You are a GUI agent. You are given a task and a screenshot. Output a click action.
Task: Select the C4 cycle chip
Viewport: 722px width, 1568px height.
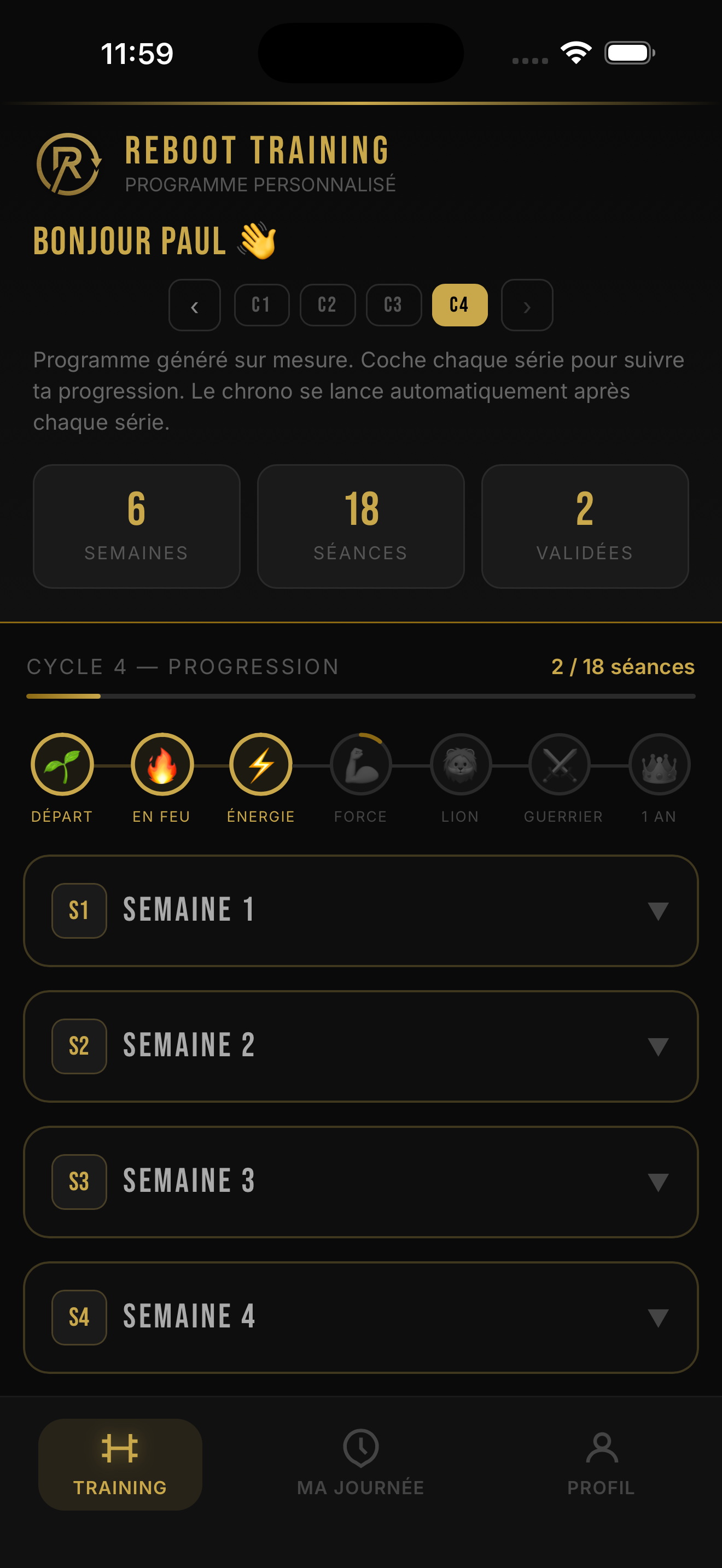click(x=459, y=305)
